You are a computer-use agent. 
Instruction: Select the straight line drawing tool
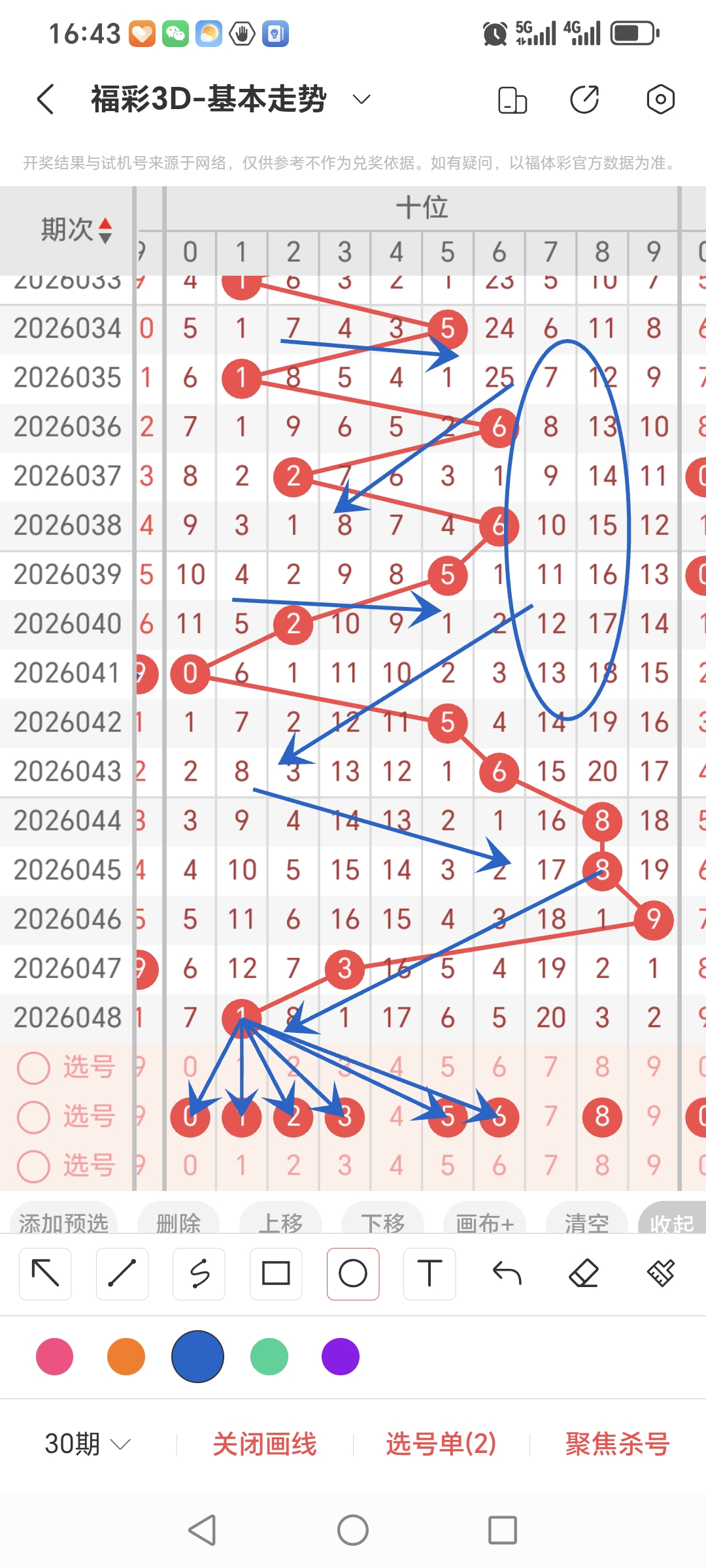point(122,1273)
